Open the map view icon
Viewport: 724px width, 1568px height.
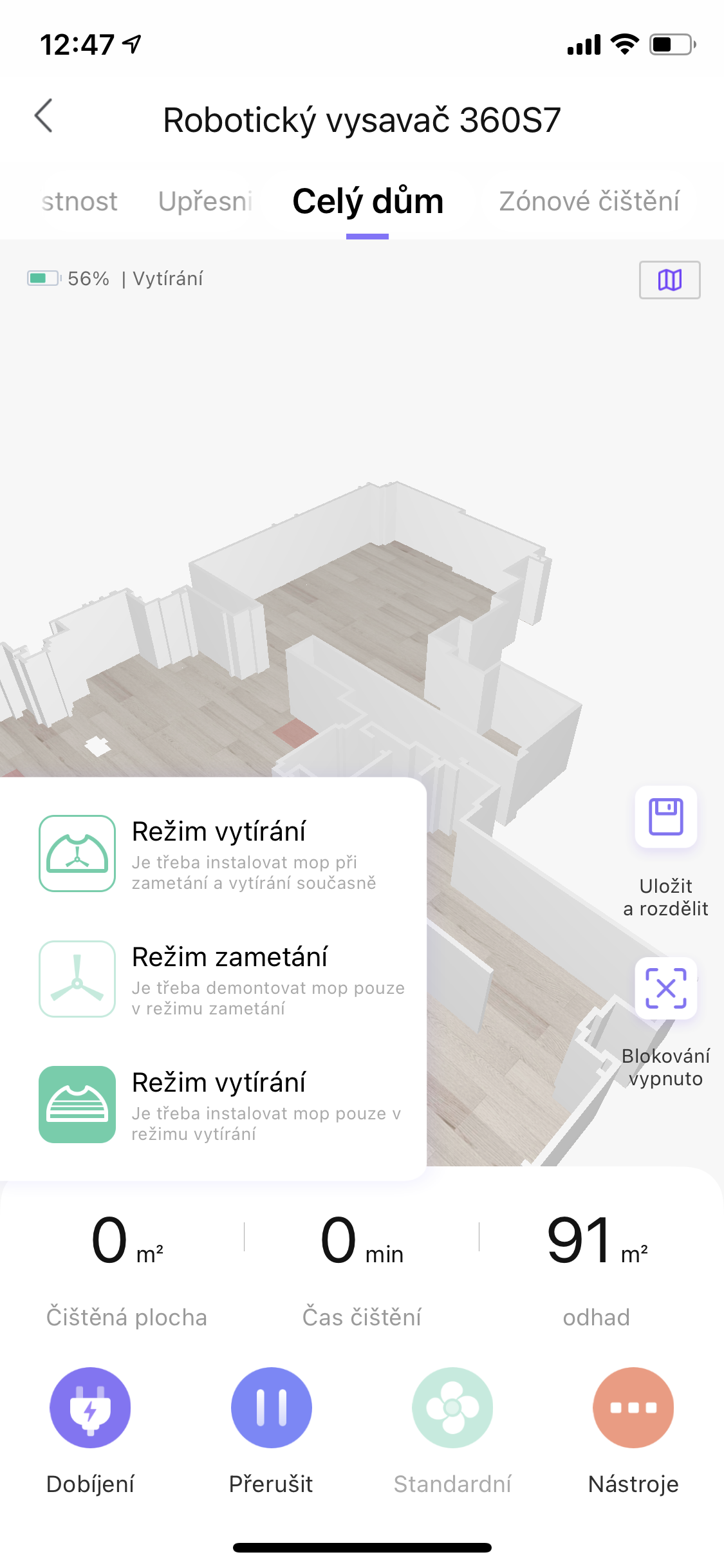(x=669, y=280)
